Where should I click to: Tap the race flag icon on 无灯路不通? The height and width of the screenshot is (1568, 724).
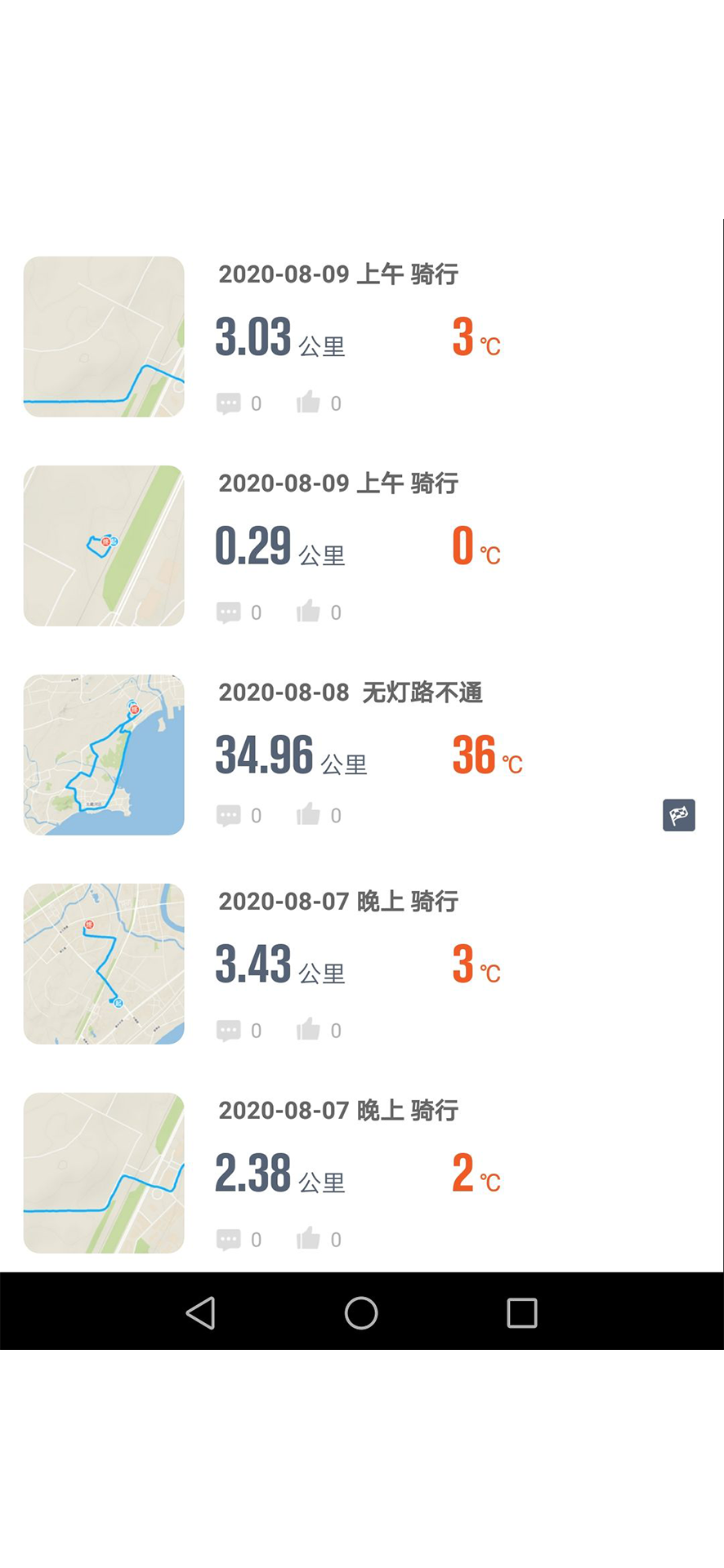click(678, 815)
